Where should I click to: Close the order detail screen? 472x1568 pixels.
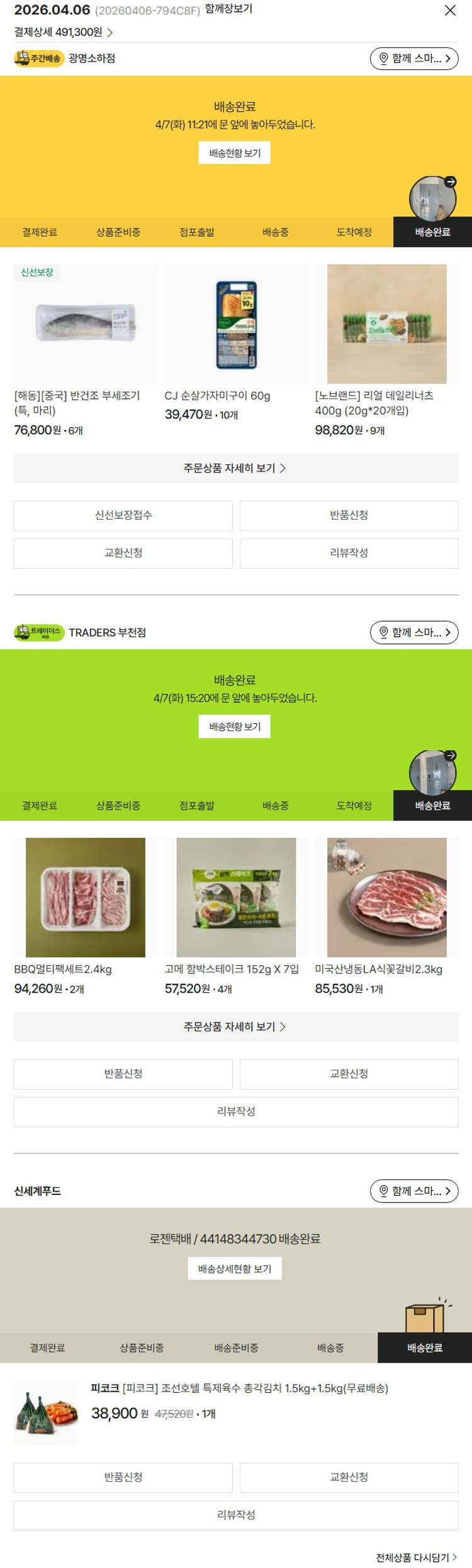click(x=450, y=11)
